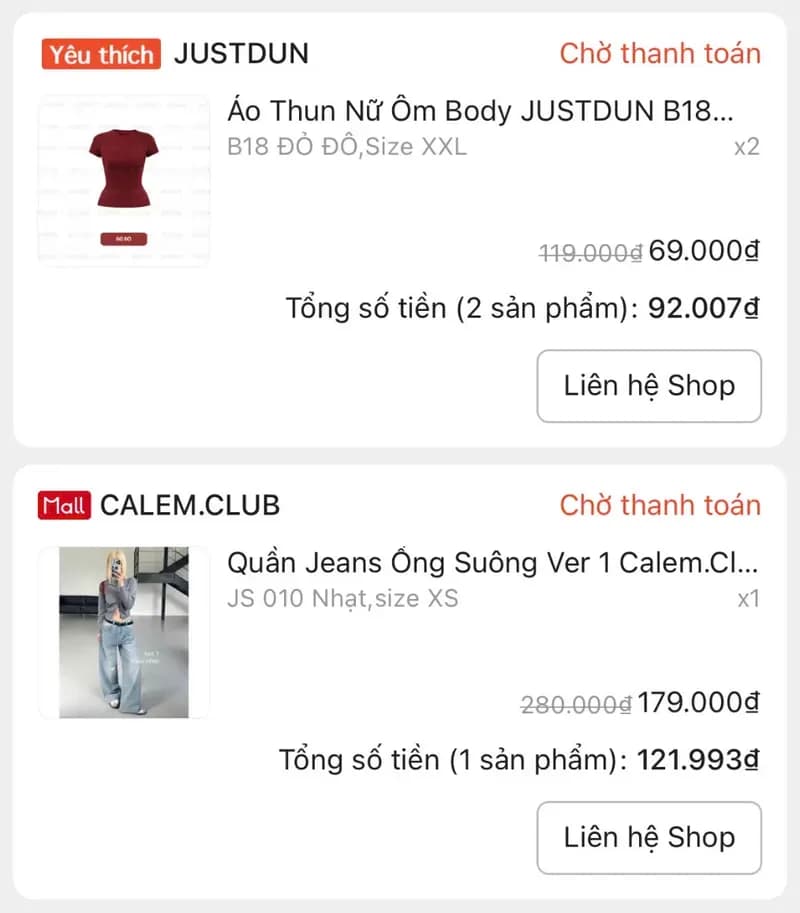Click the JUSTDUN shop name
Image resolution: width=800 pixels, height=913 pixels.
click(240, 55)
